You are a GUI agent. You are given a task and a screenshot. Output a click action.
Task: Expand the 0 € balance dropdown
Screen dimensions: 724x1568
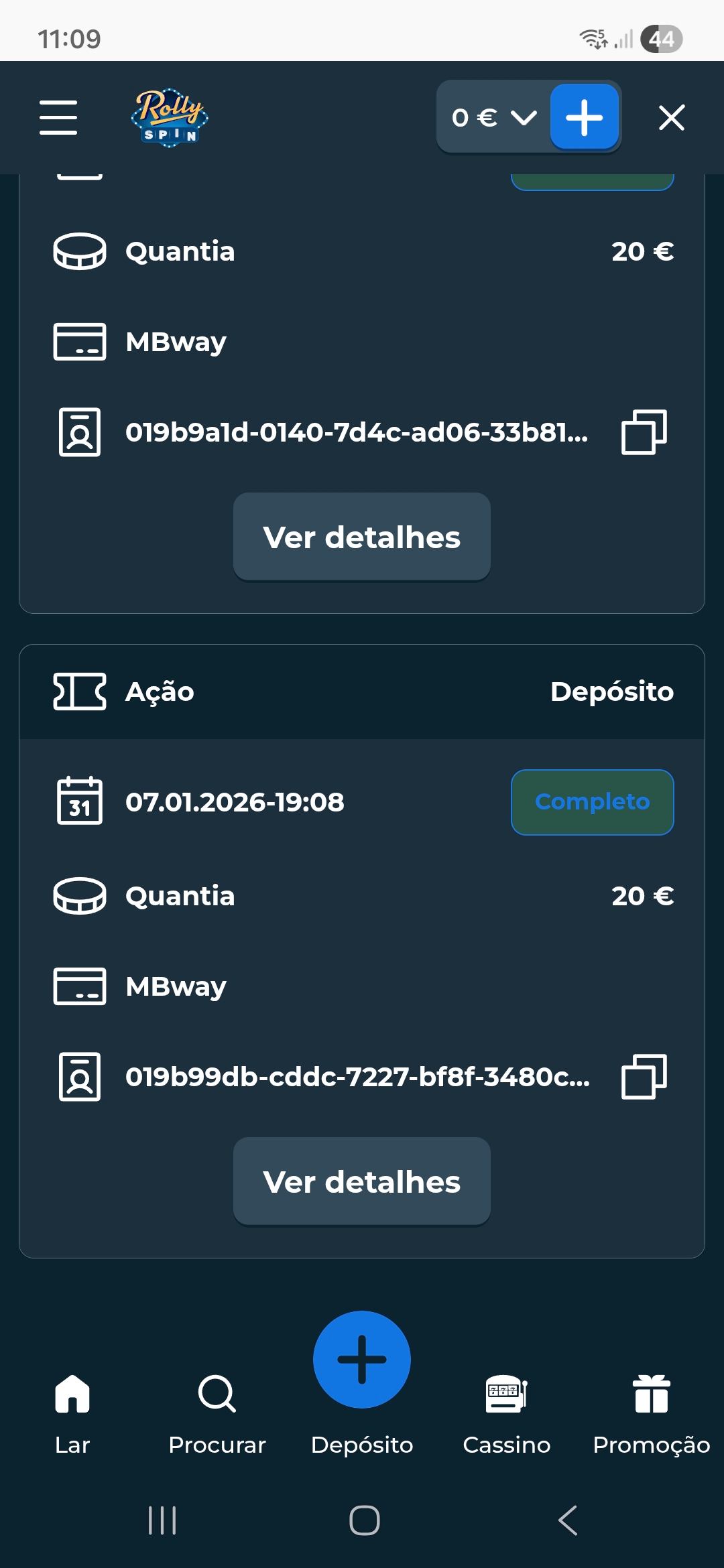[x=493, y=117]
